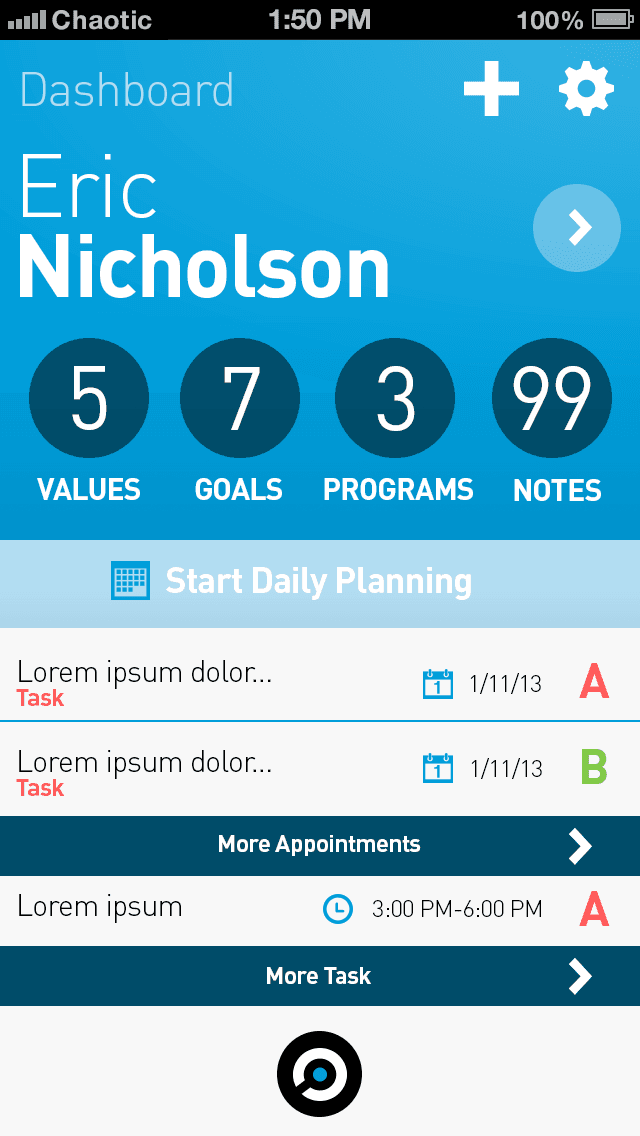
Task: Open the 99 Notes circle
Action: click(x=552, y=398)
